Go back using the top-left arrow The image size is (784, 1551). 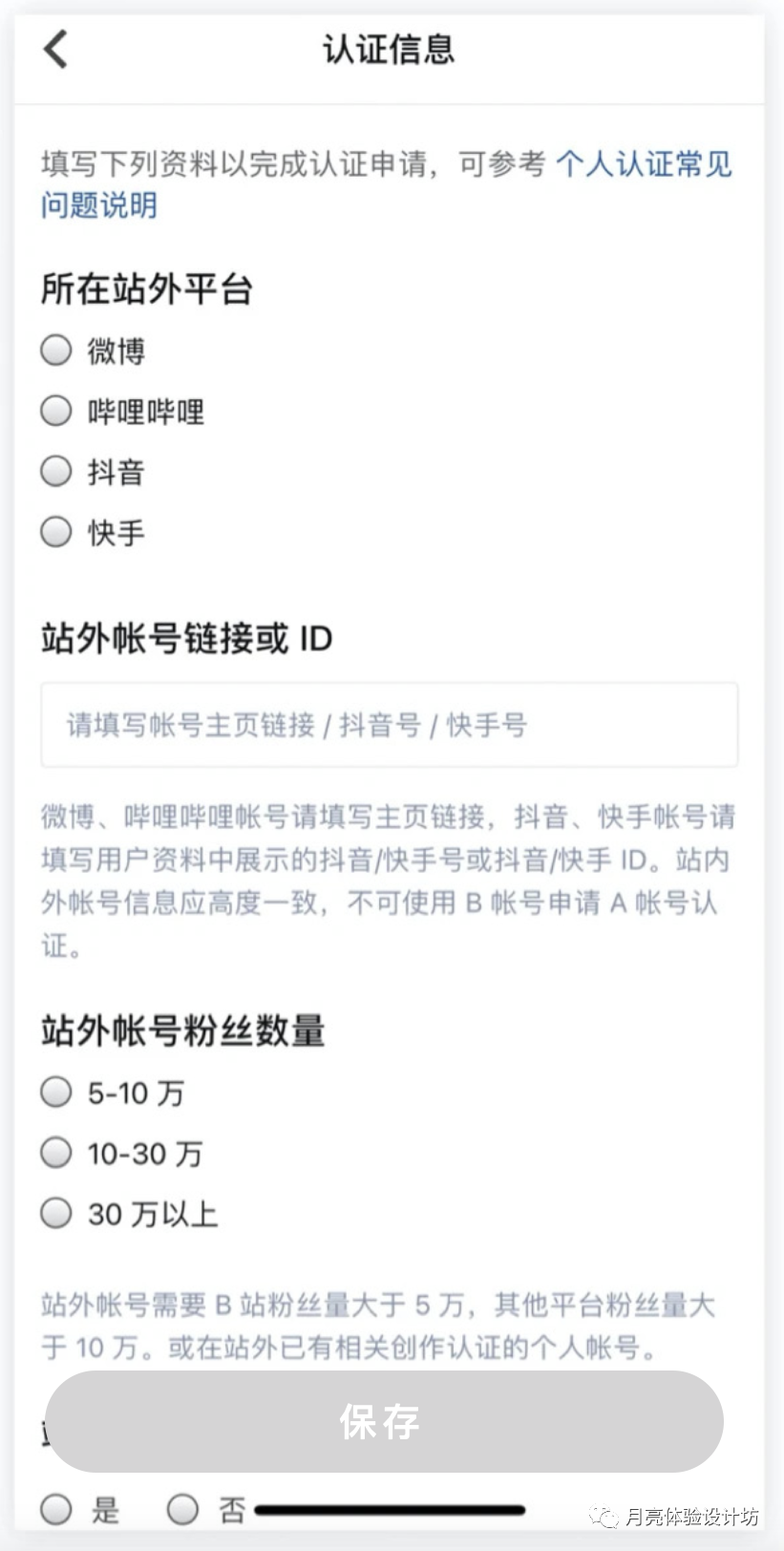tap(55, 48)
